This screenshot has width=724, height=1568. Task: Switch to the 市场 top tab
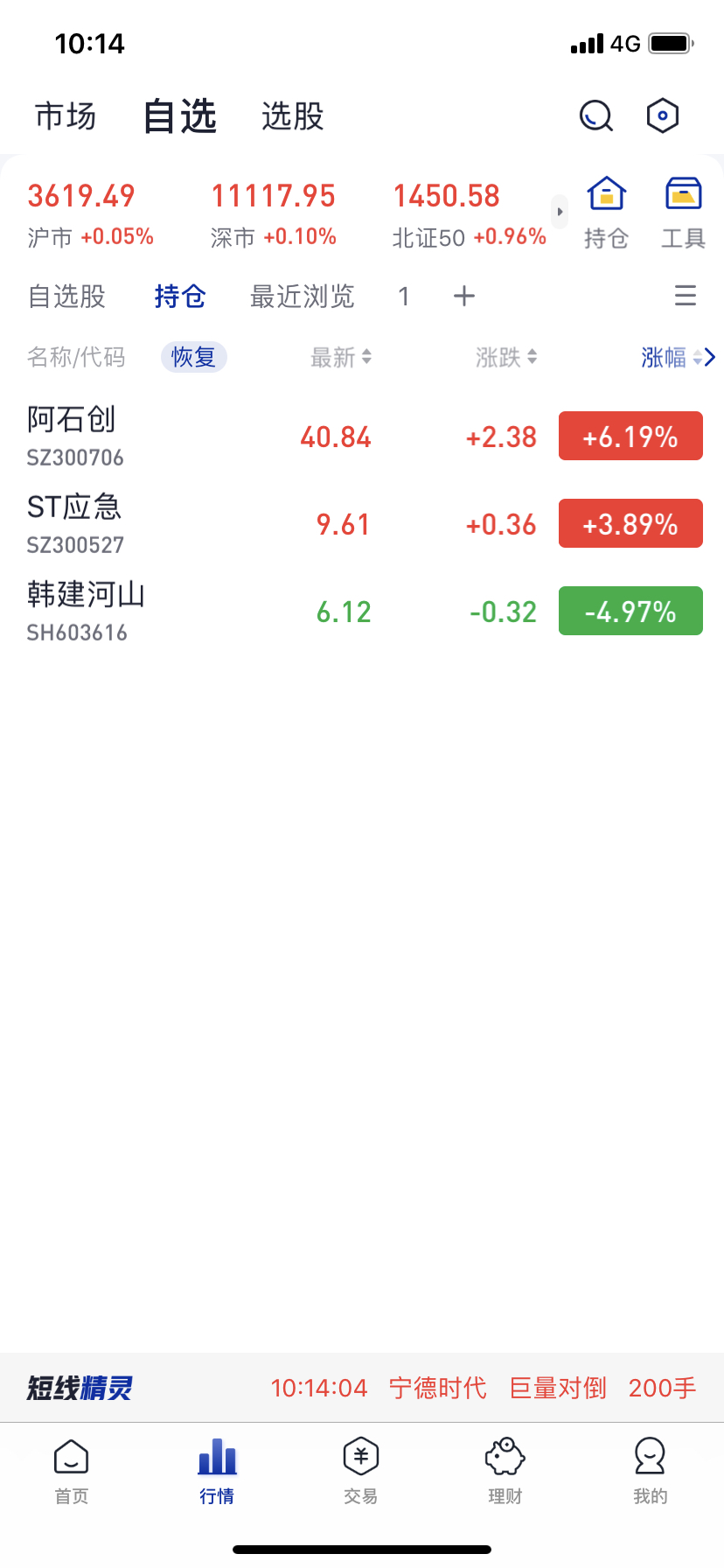66,115
